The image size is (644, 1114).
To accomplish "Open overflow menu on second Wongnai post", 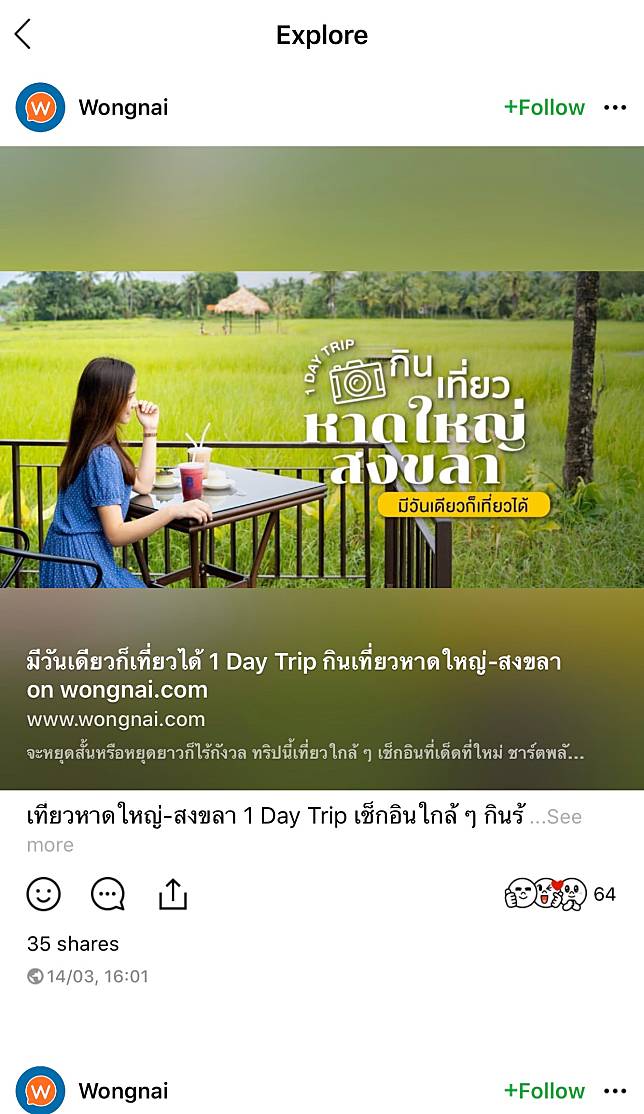I will 615,1090.
